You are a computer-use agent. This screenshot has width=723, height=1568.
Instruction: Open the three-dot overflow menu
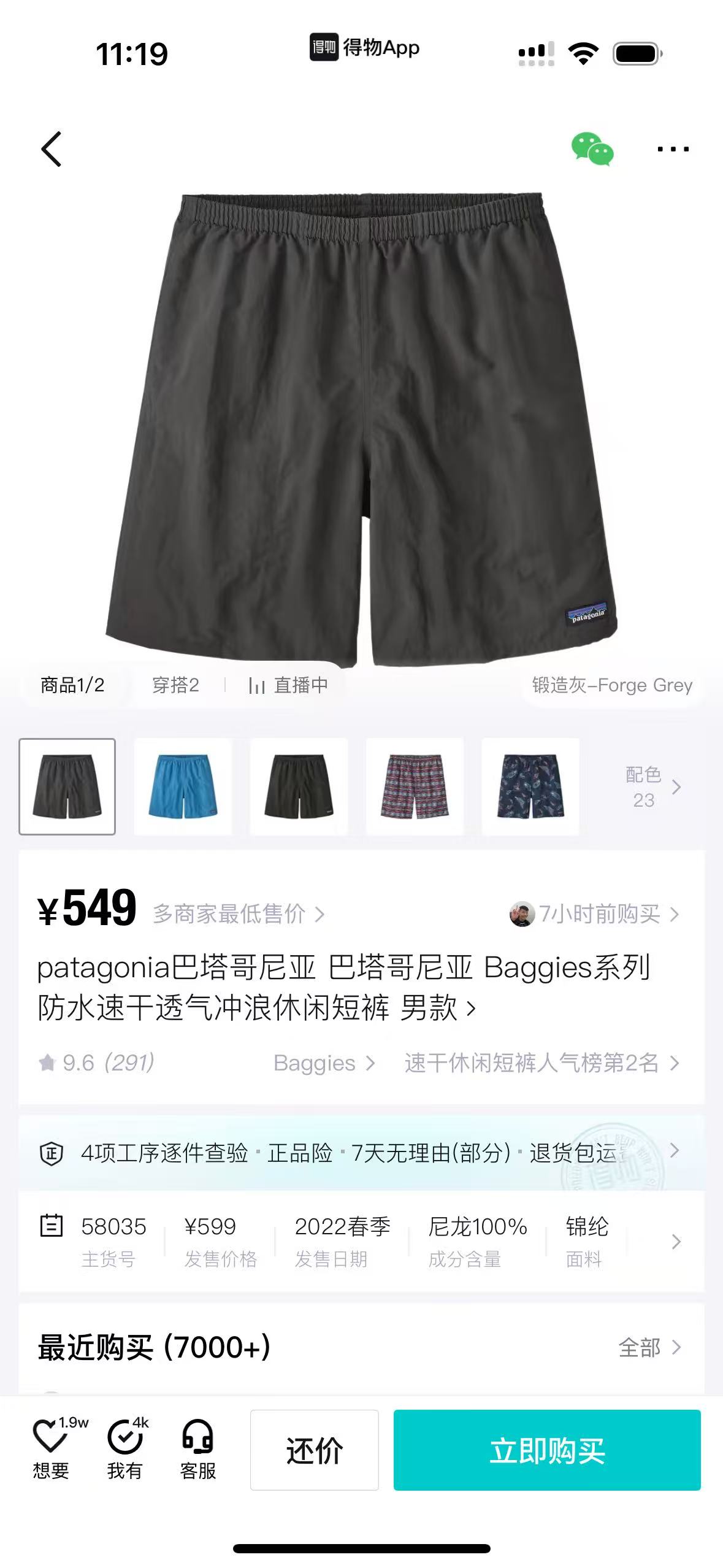pos(673,149)
